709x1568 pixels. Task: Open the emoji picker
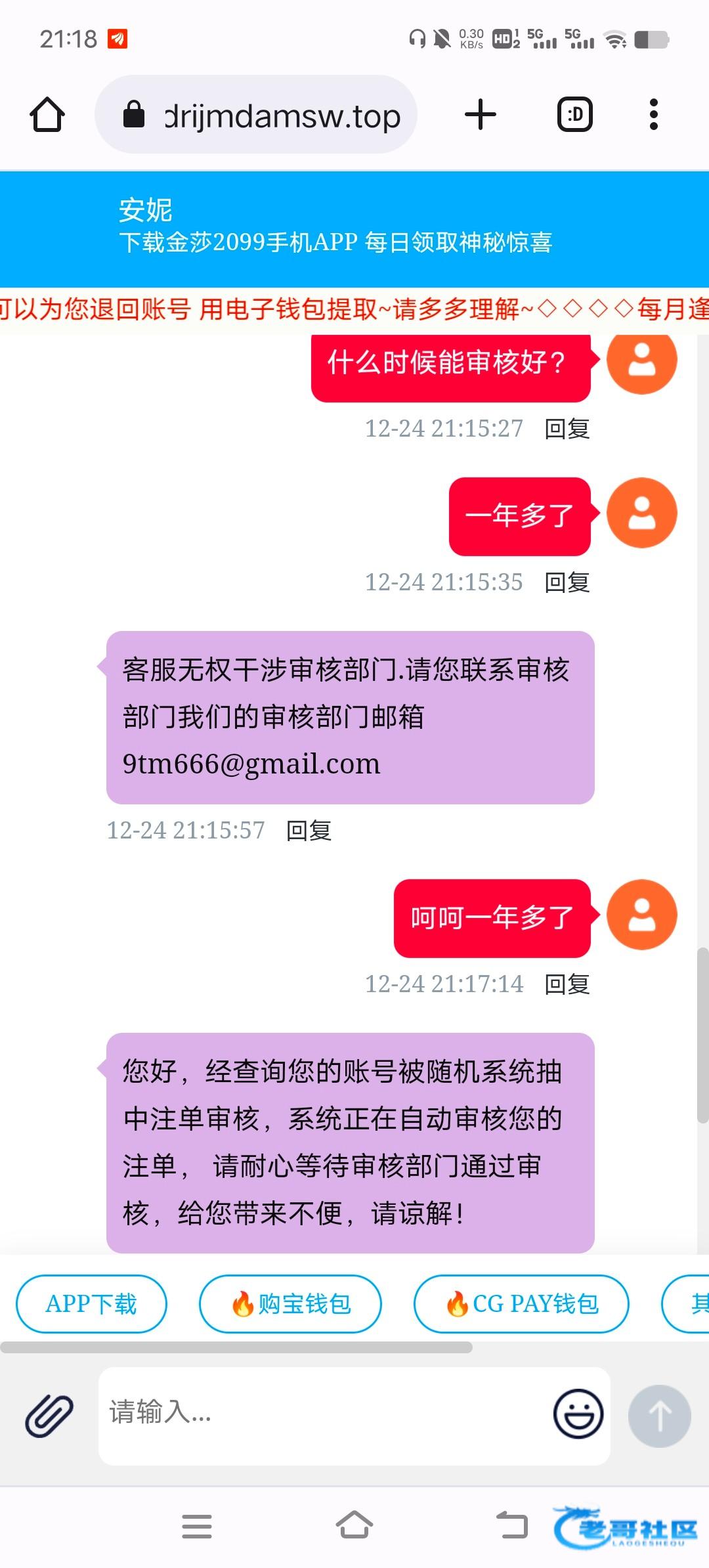[578, 1414]
